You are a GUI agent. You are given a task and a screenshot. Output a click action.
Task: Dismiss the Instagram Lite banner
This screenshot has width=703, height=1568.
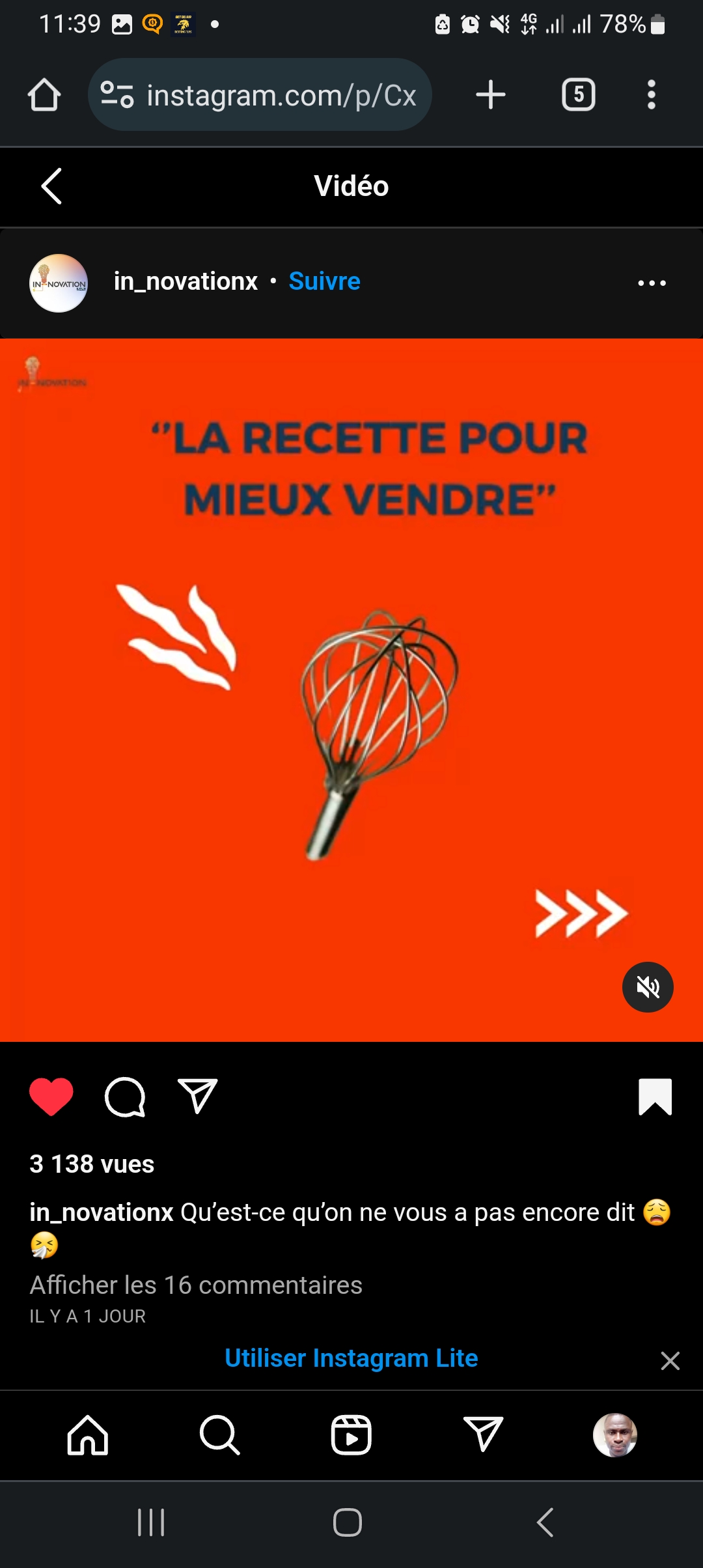pos(670,1360)
